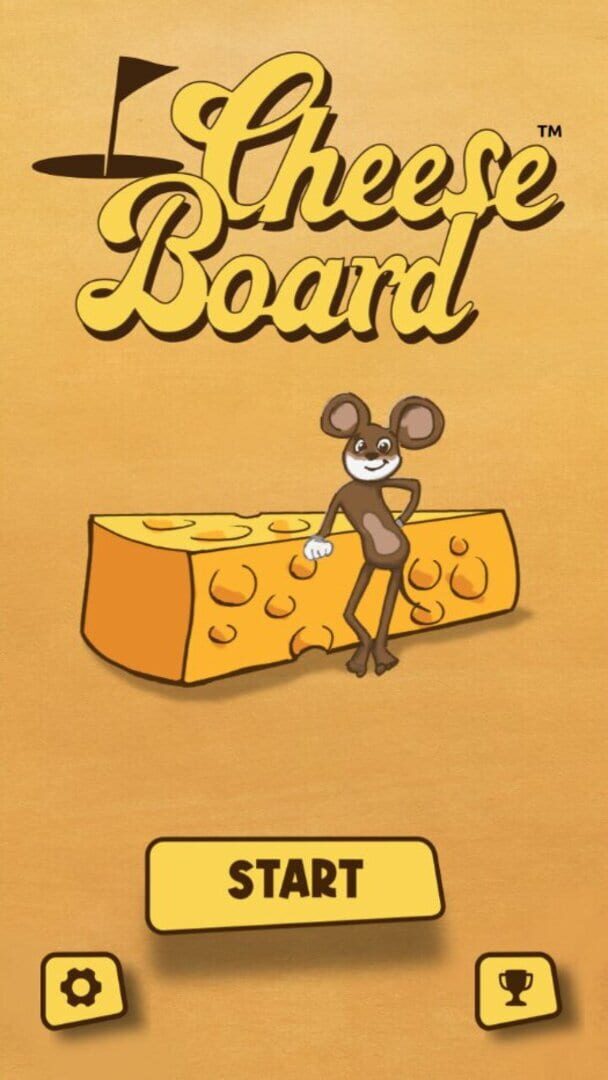Open the trophy leaderboard
608x1080 pixels.
(x=517, y=990)
